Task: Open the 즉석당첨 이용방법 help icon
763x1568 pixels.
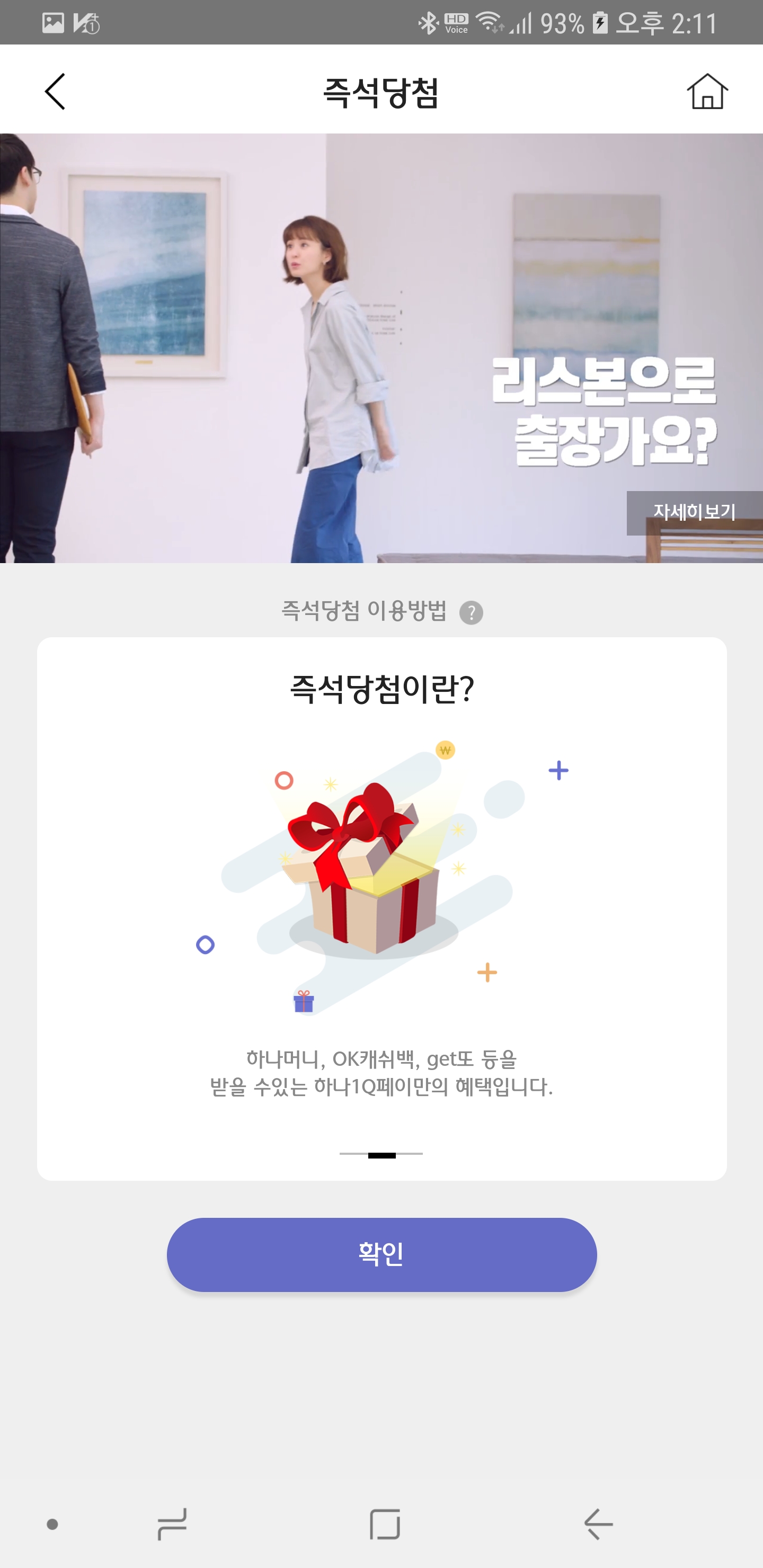Action: tap(471, 612)
